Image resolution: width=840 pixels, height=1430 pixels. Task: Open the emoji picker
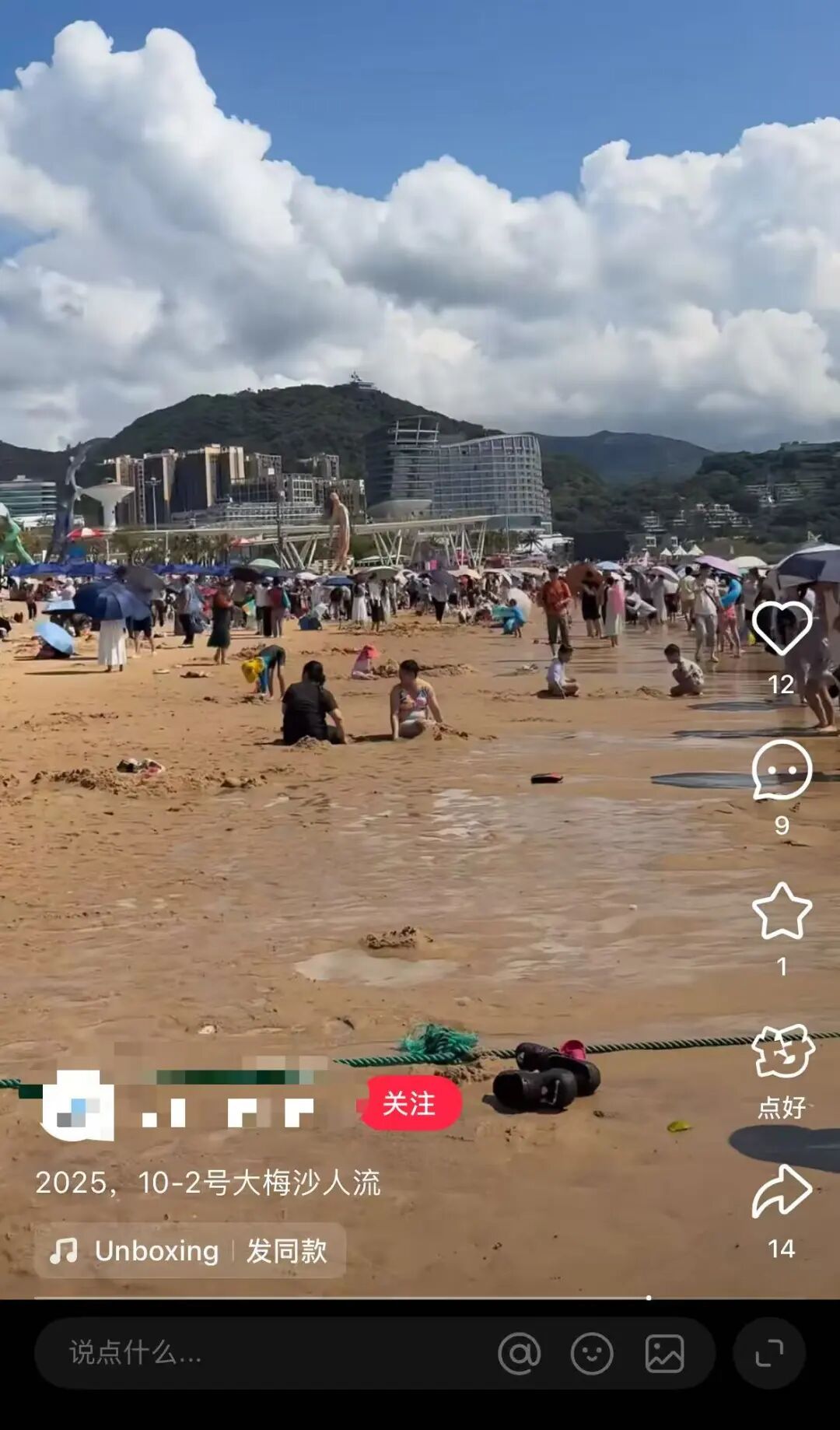coord(592,1354)
